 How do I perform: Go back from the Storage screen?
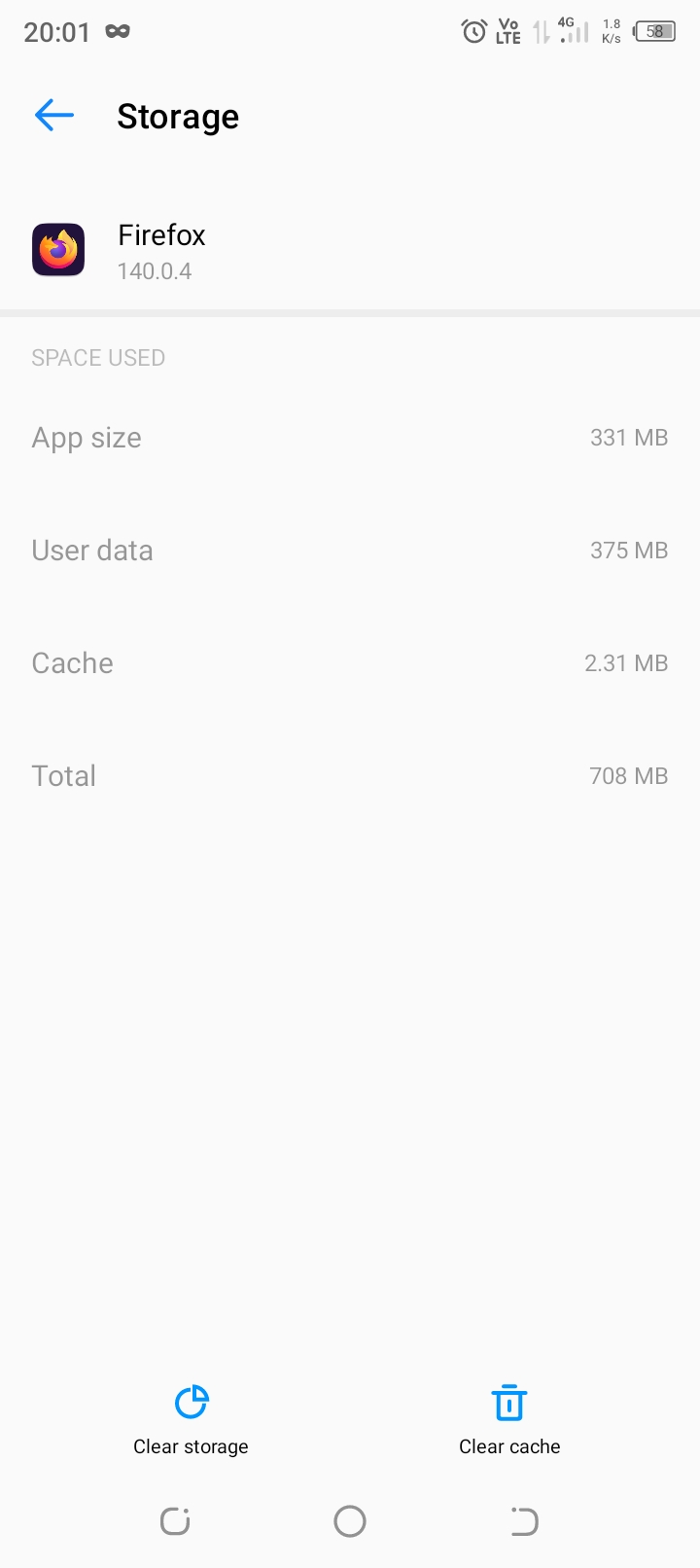(x=54, y=116)
